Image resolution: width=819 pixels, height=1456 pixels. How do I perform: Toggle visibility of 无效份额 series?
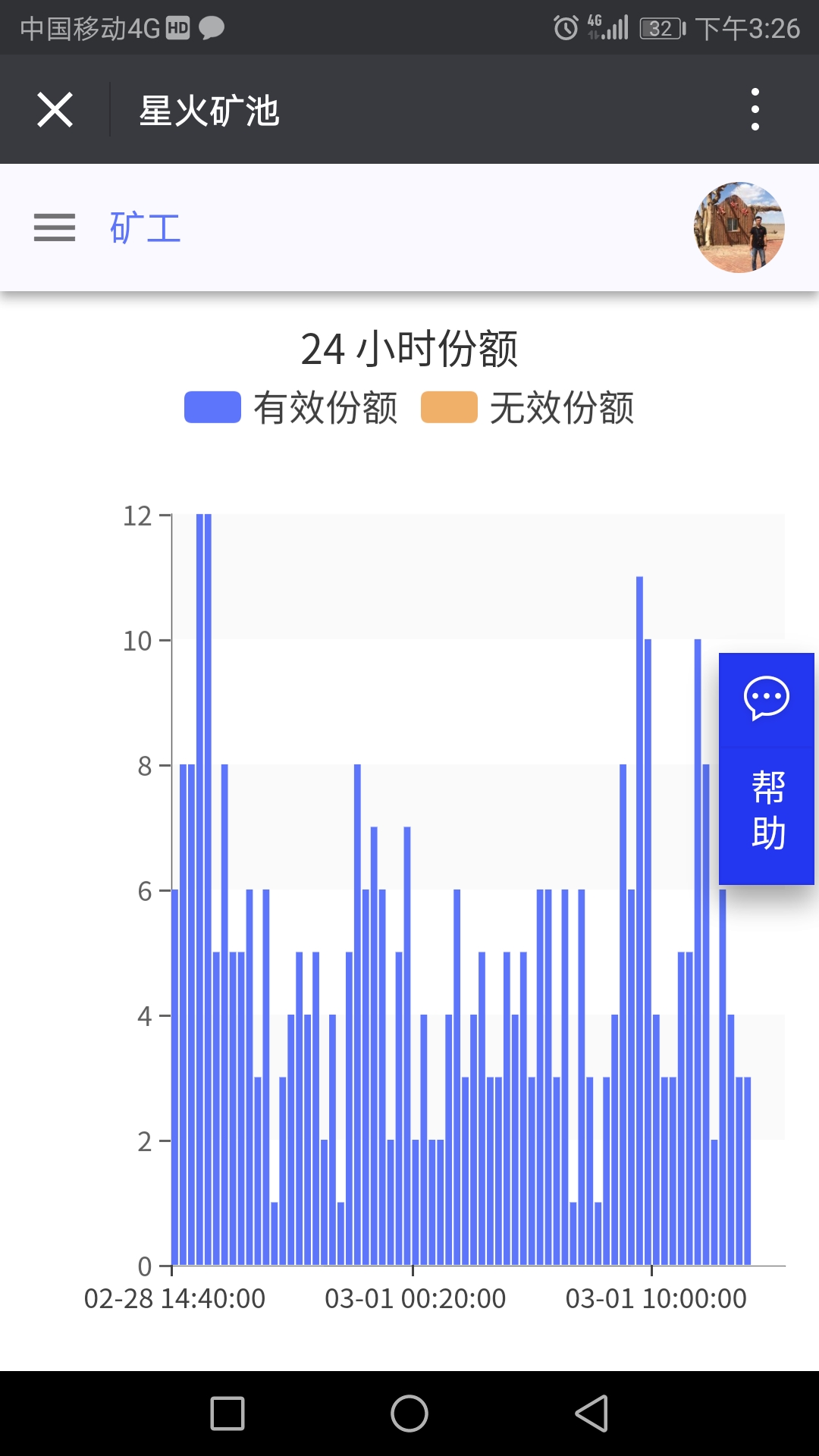click(565, 407)
